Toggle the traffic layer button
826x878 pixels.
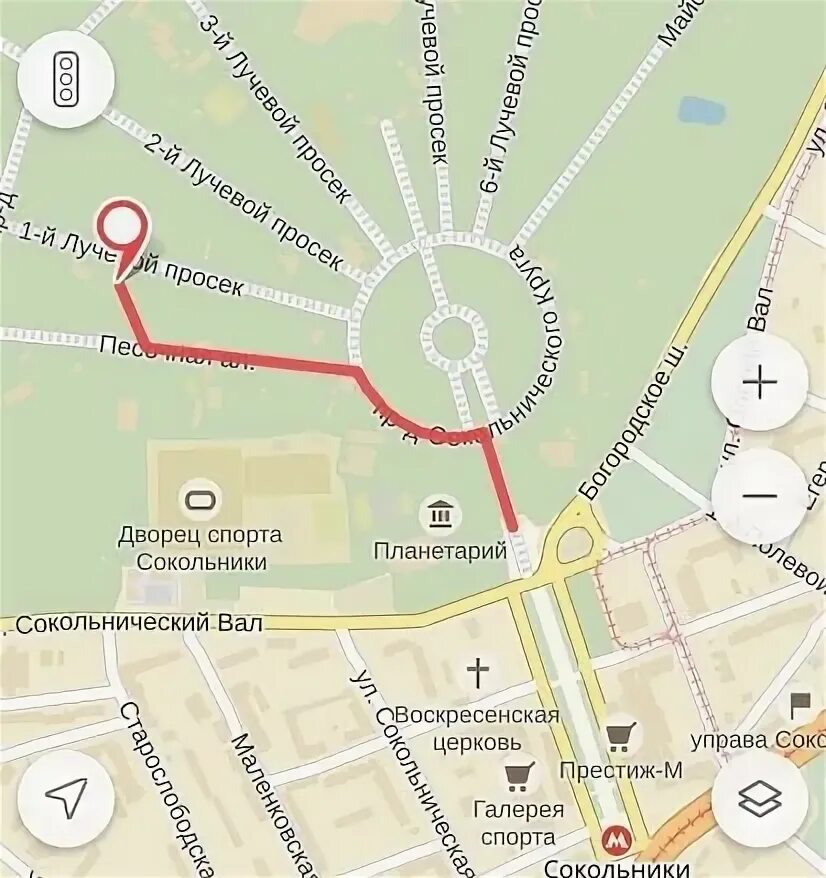point(66,78)
